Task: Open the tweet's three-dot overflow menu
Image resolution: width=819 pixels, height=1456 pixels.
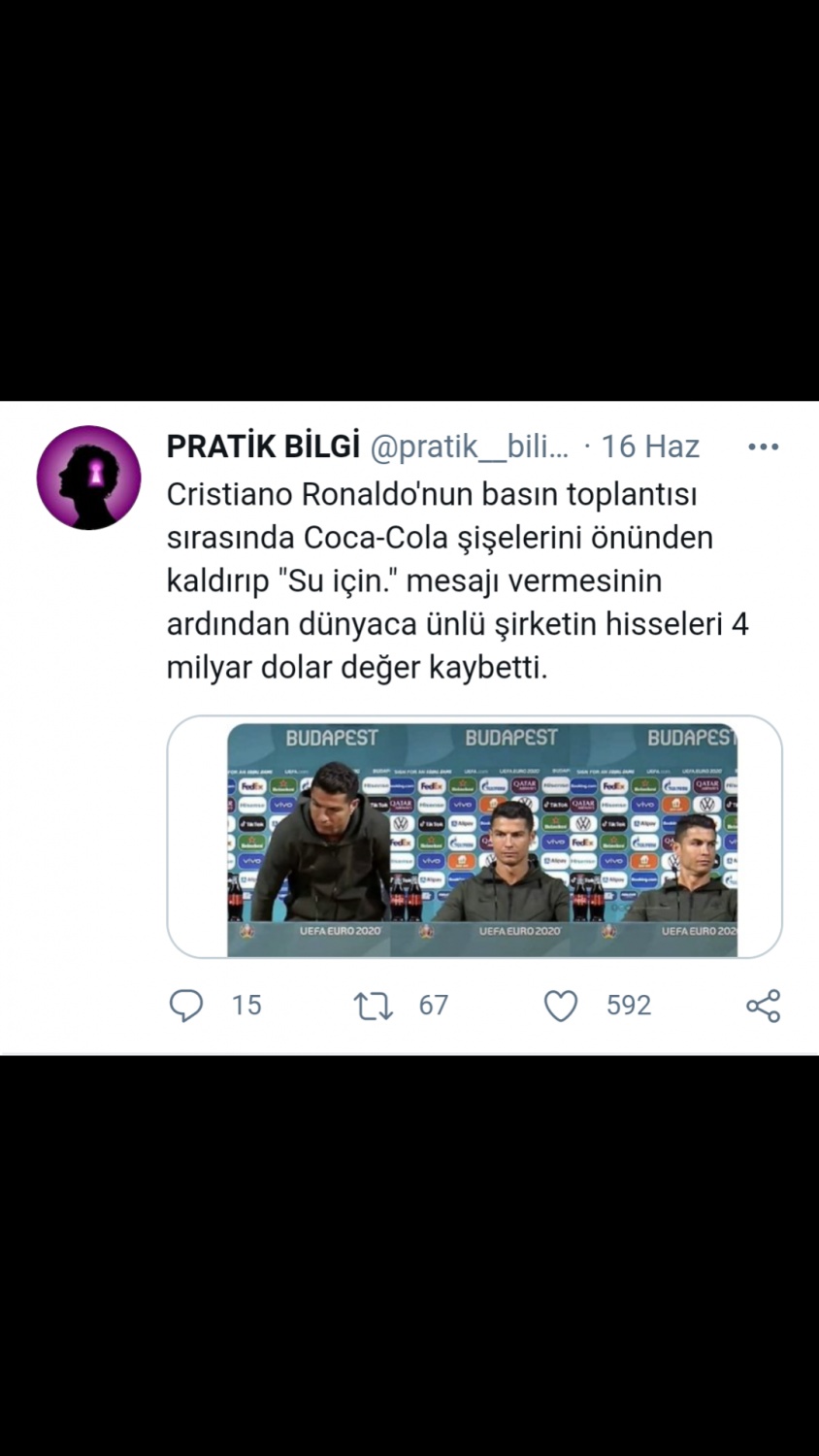Action: pos(763,447)
